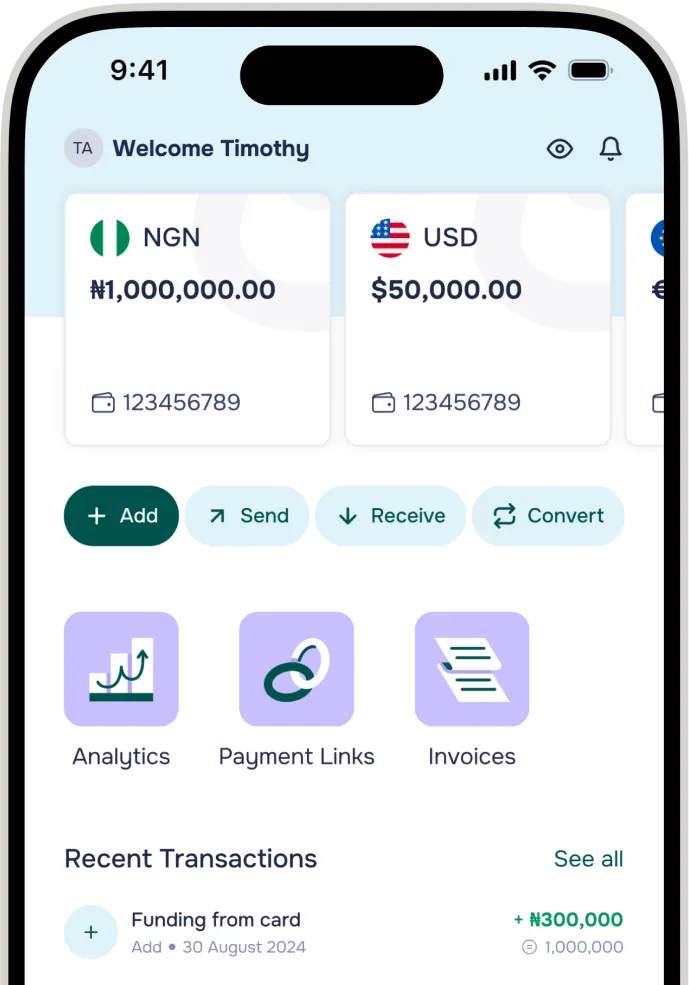Image resolution: width=689 pixels, height=985 pixels.
Task: Toggle balance visibility eye icon
Action: pyautogui.click(x=560, y=149)
